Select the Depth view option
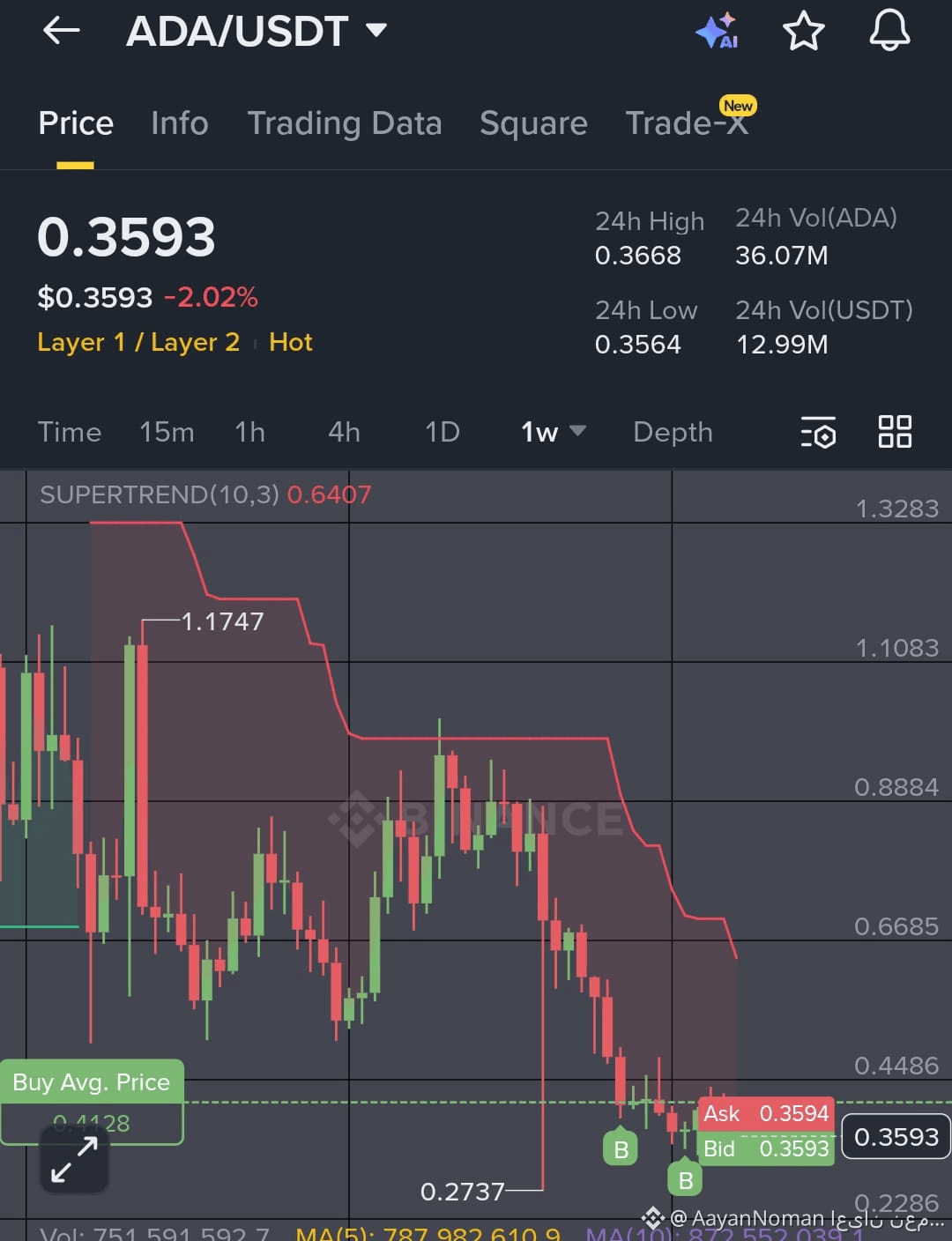 (x=673, y=433)
